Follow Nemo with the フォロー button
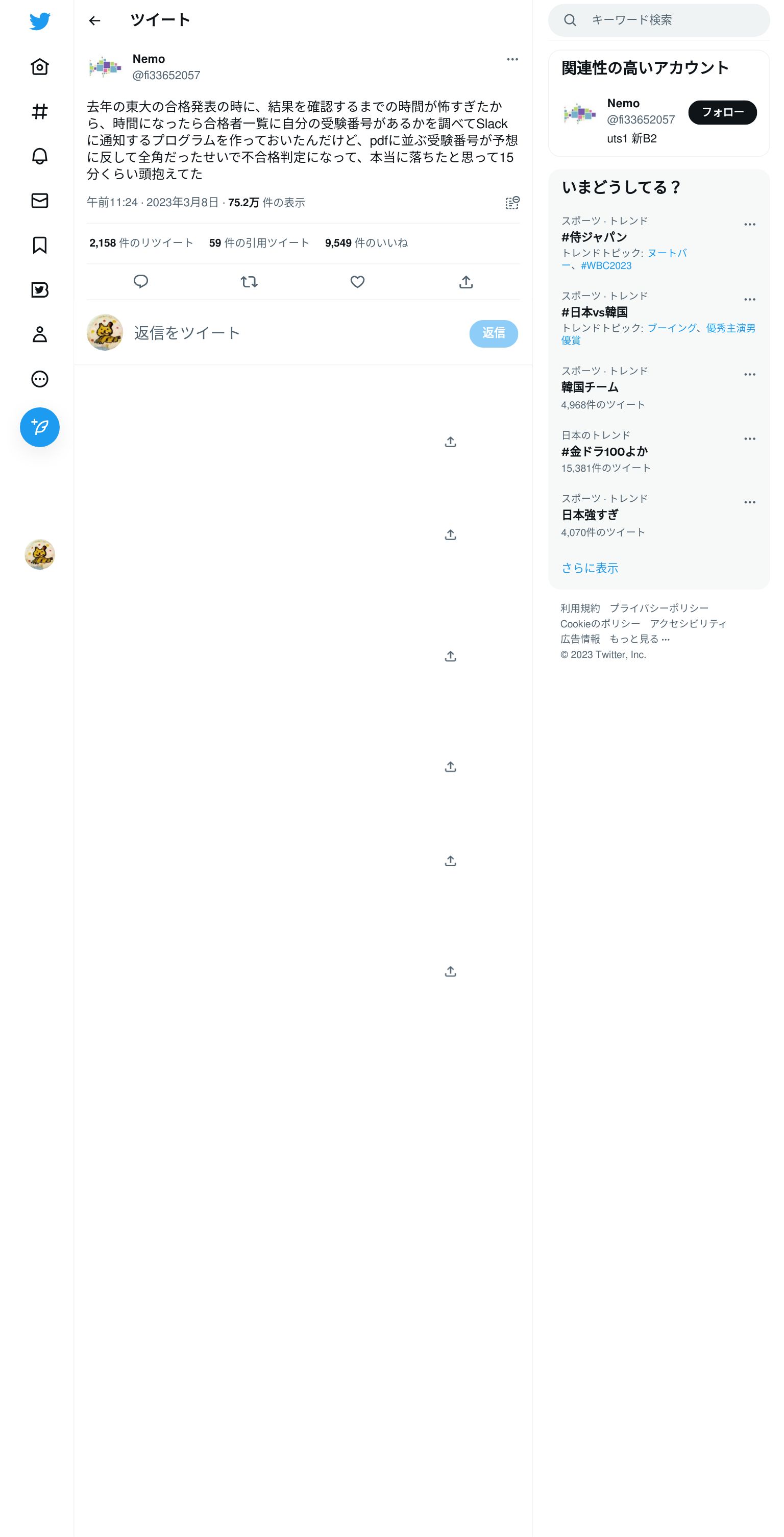This screenshot has width=784, height=1537. click(722, 112)
